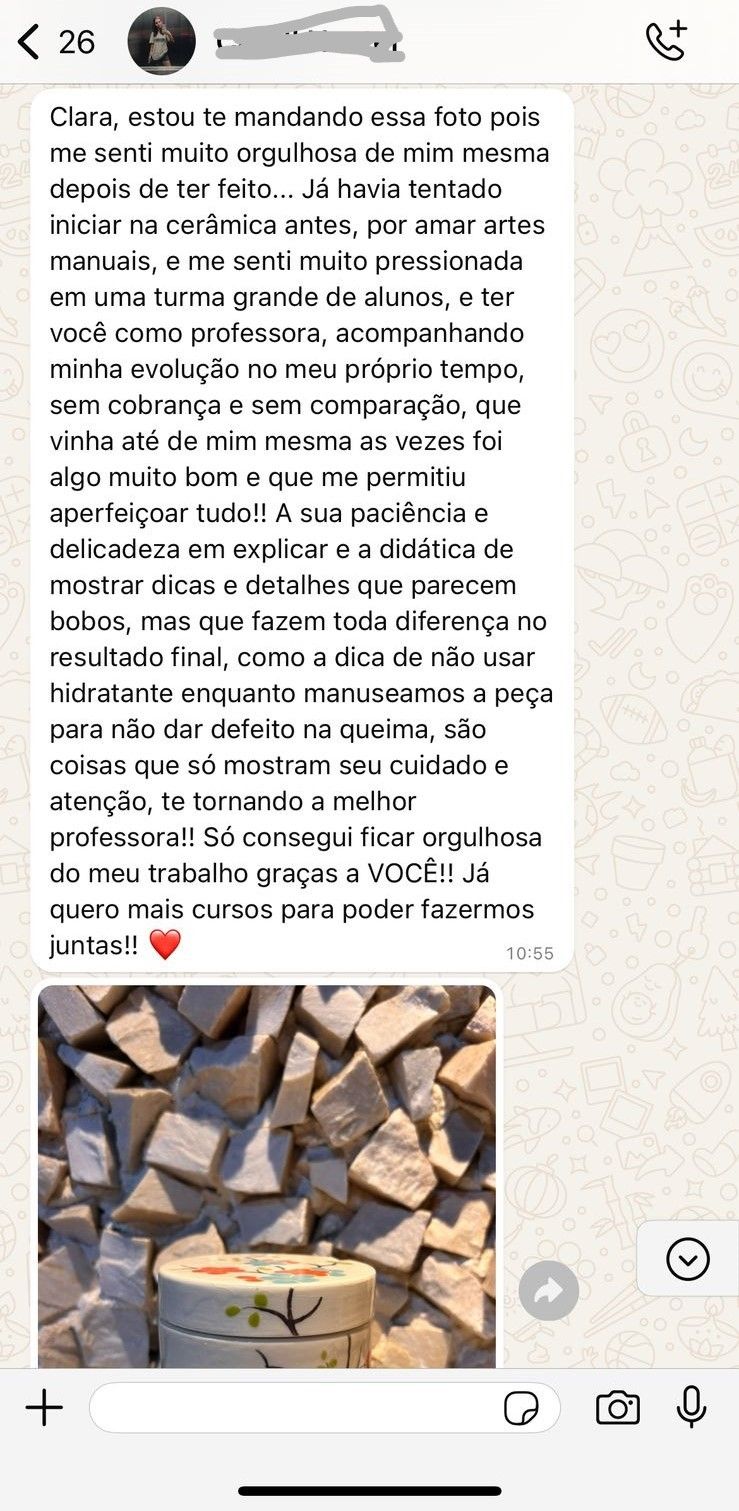
Task: Start a call with this contact
Action: (x=667, y=41)
